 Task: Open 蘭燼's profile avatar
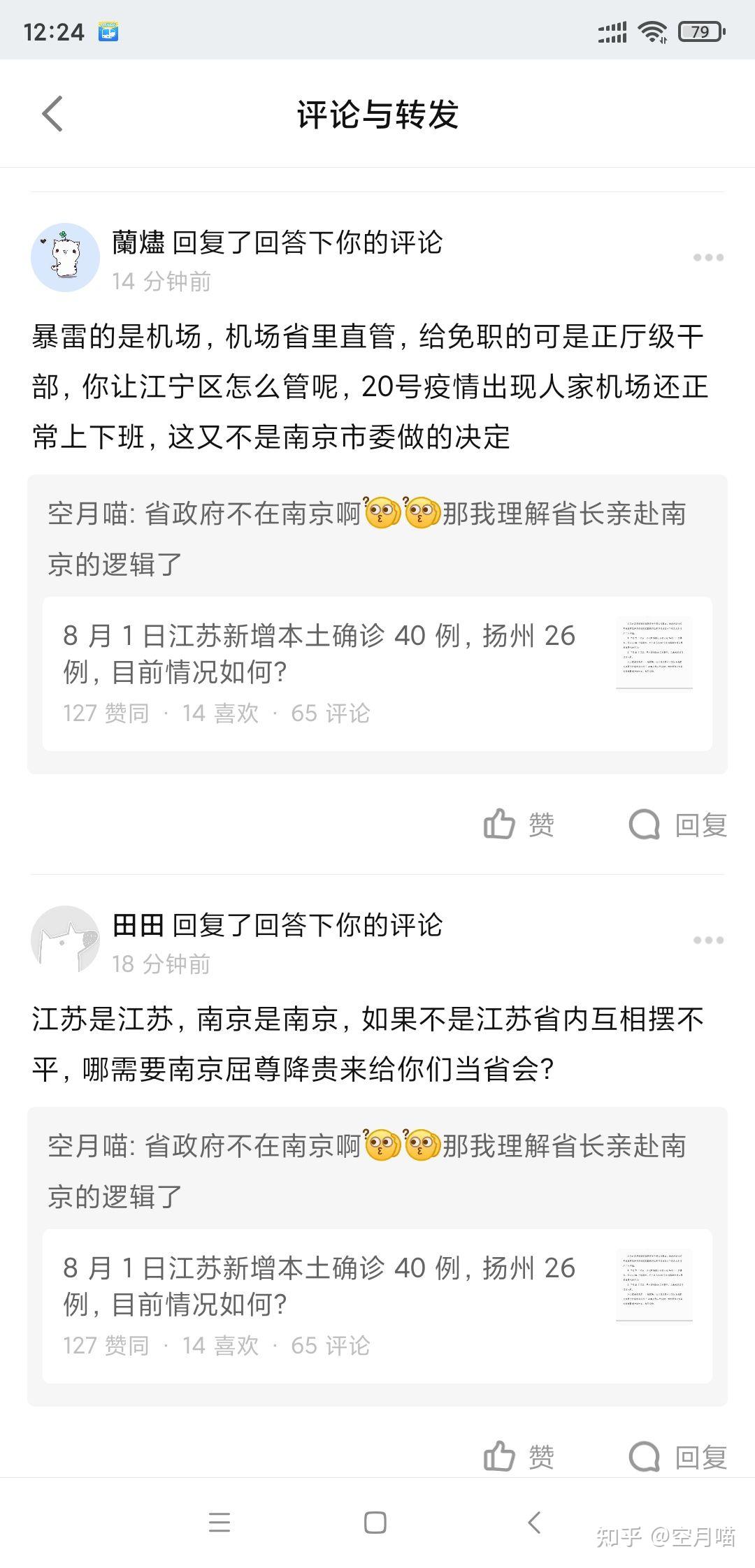(65, 257)
